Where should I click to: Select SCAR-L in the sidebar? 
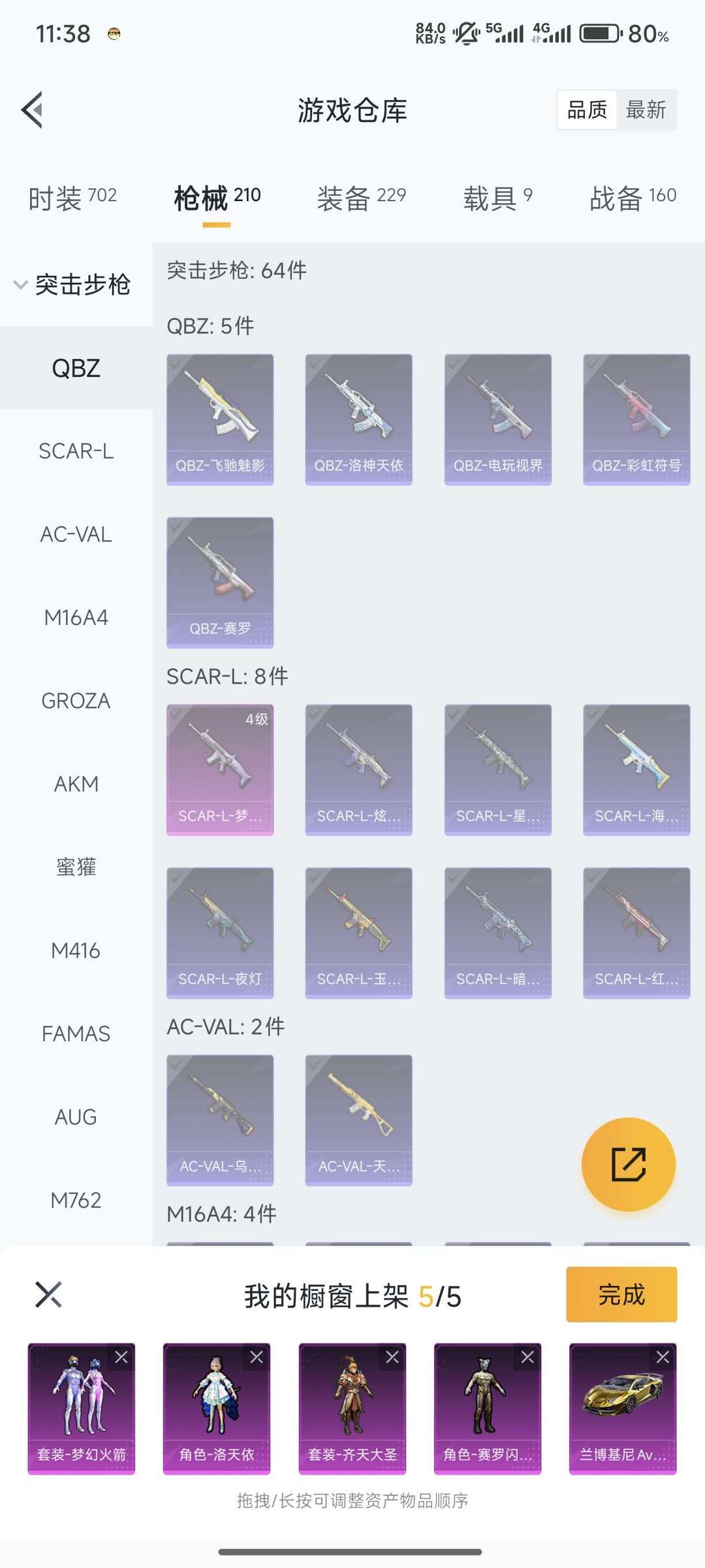[x=76, y=451]
